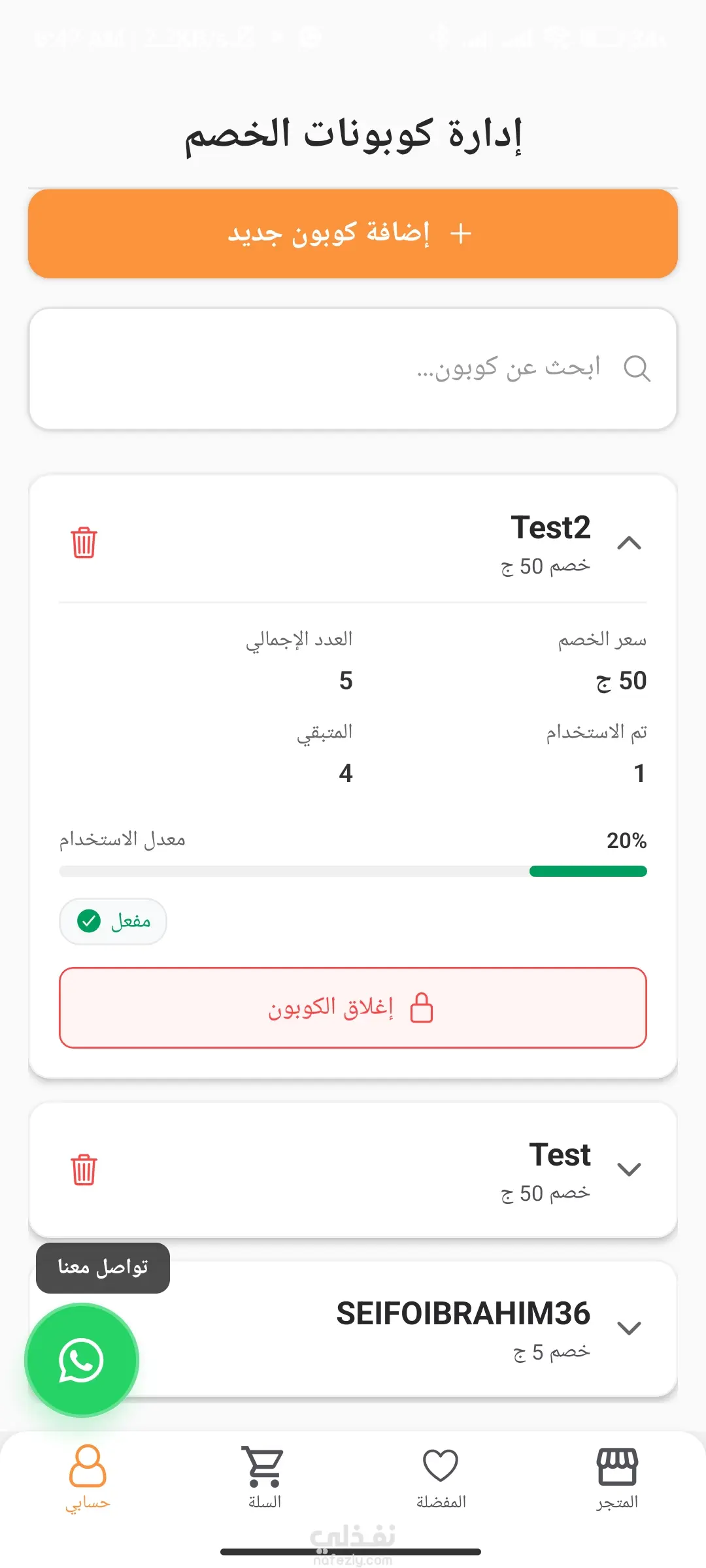706x1568 pixels.
Task: Focus the coupon search field
Action: (x=353, y=368)
